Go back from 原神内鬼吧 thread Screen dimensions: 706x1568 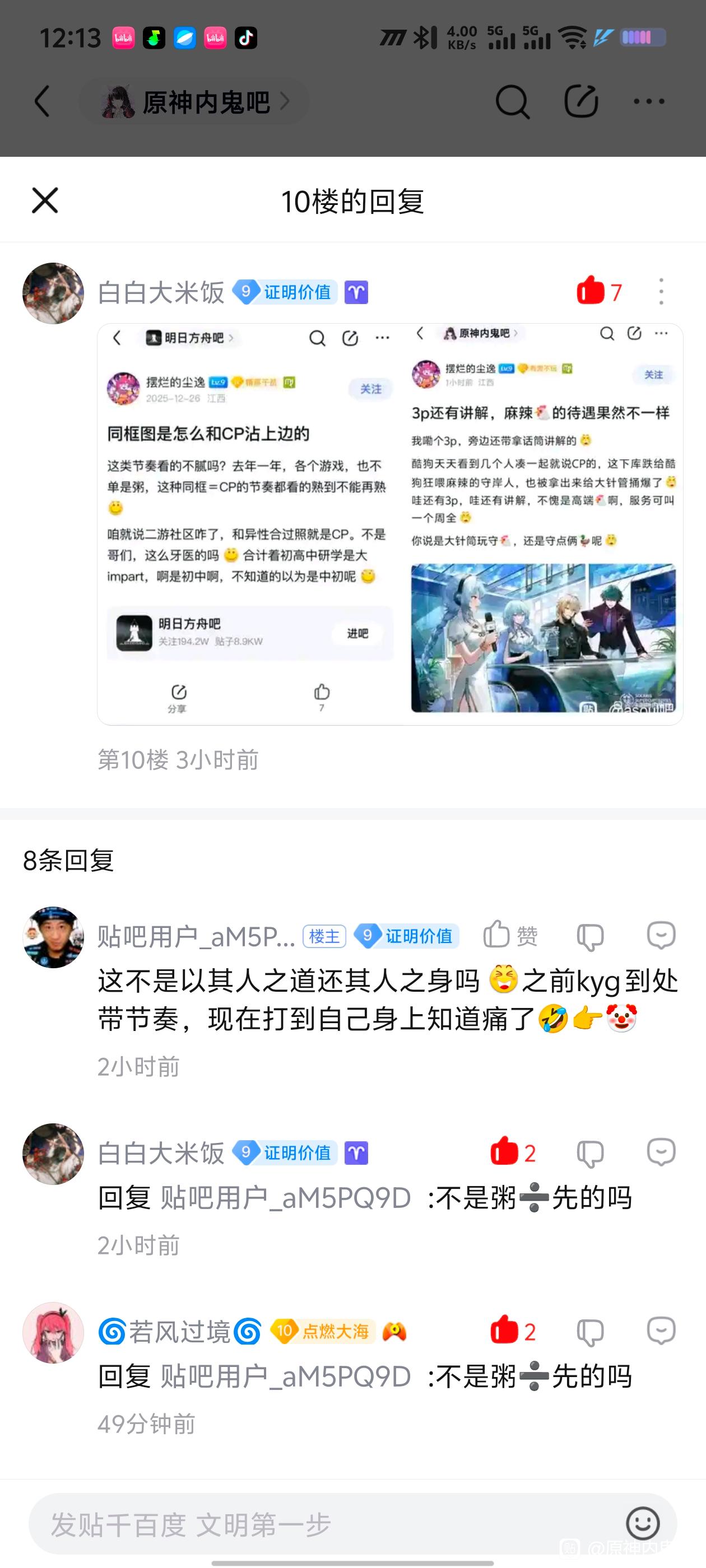pyautogui.click(x=42, y=101)
